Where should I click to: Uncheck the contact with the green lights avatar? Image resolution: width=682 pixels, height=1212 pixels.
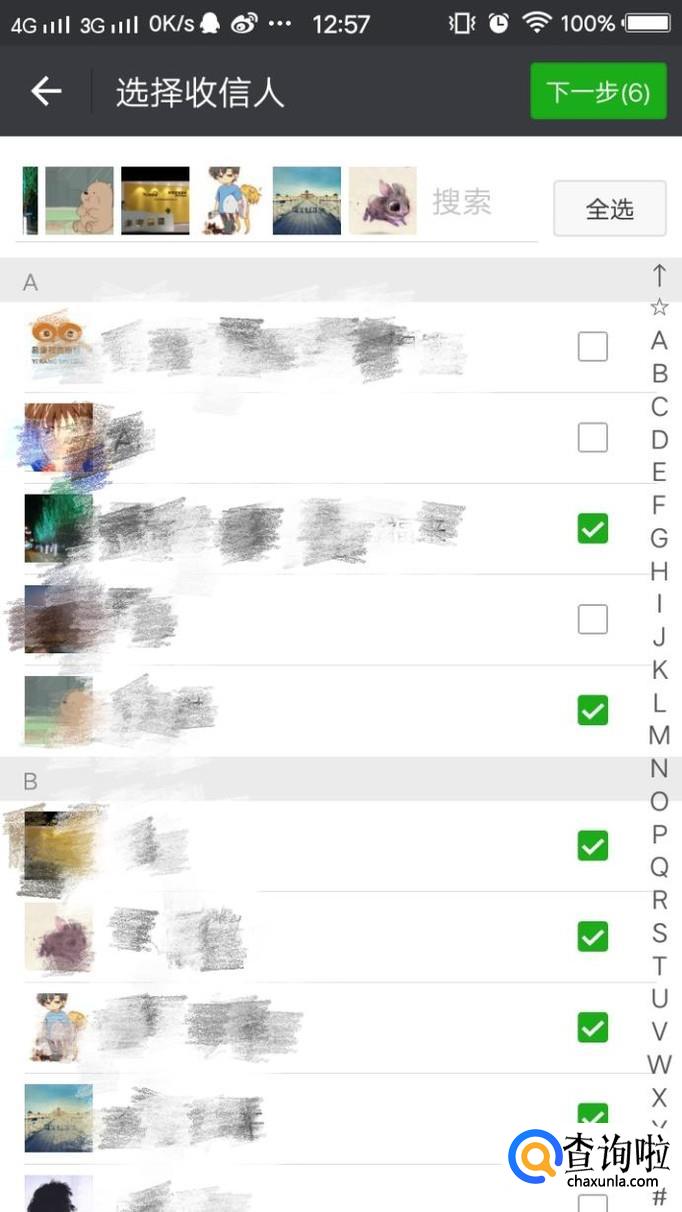tap(593, 528)
